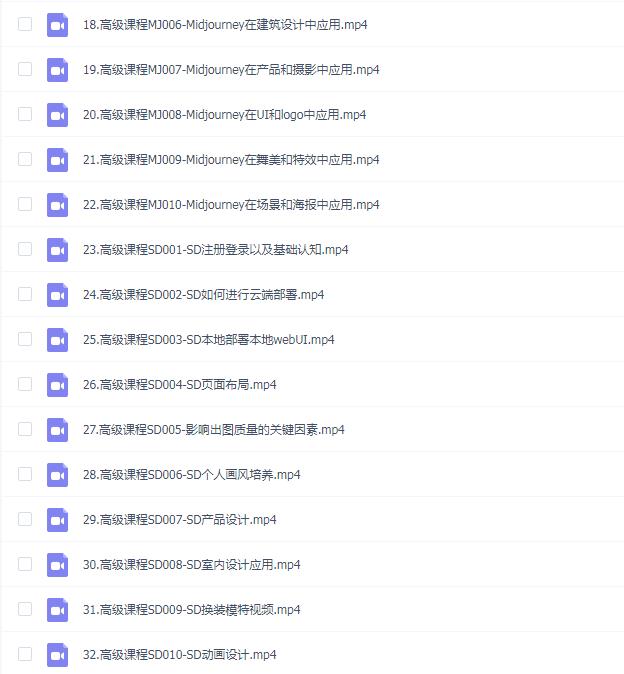Open 30.高级课程SD008 室内设计应用 video
Viewport: 624px width, 674px height.
pyautogui.click(x=191, y=565)
